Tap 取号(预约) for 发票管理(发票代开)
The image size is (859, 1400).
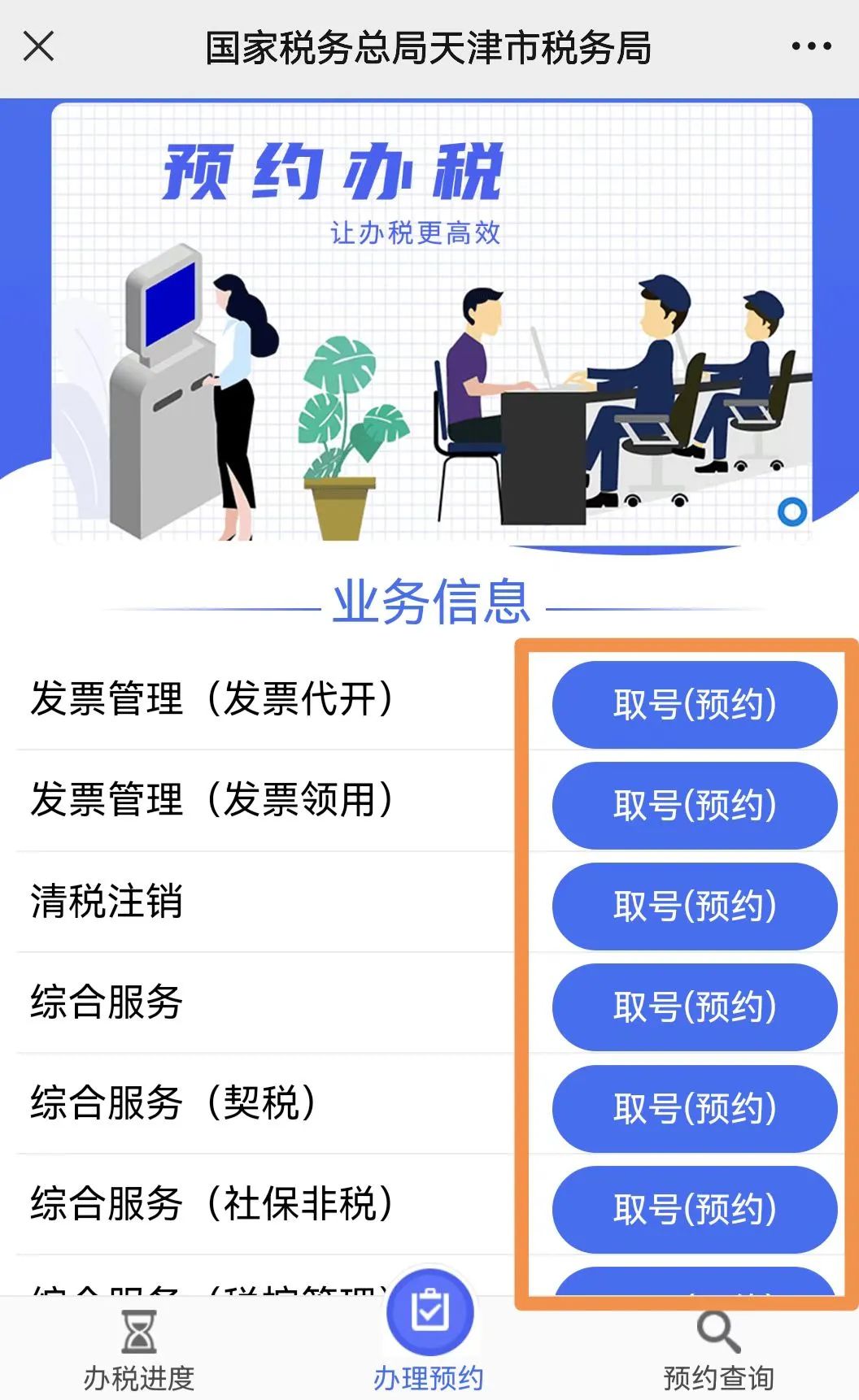click(694, 704)
